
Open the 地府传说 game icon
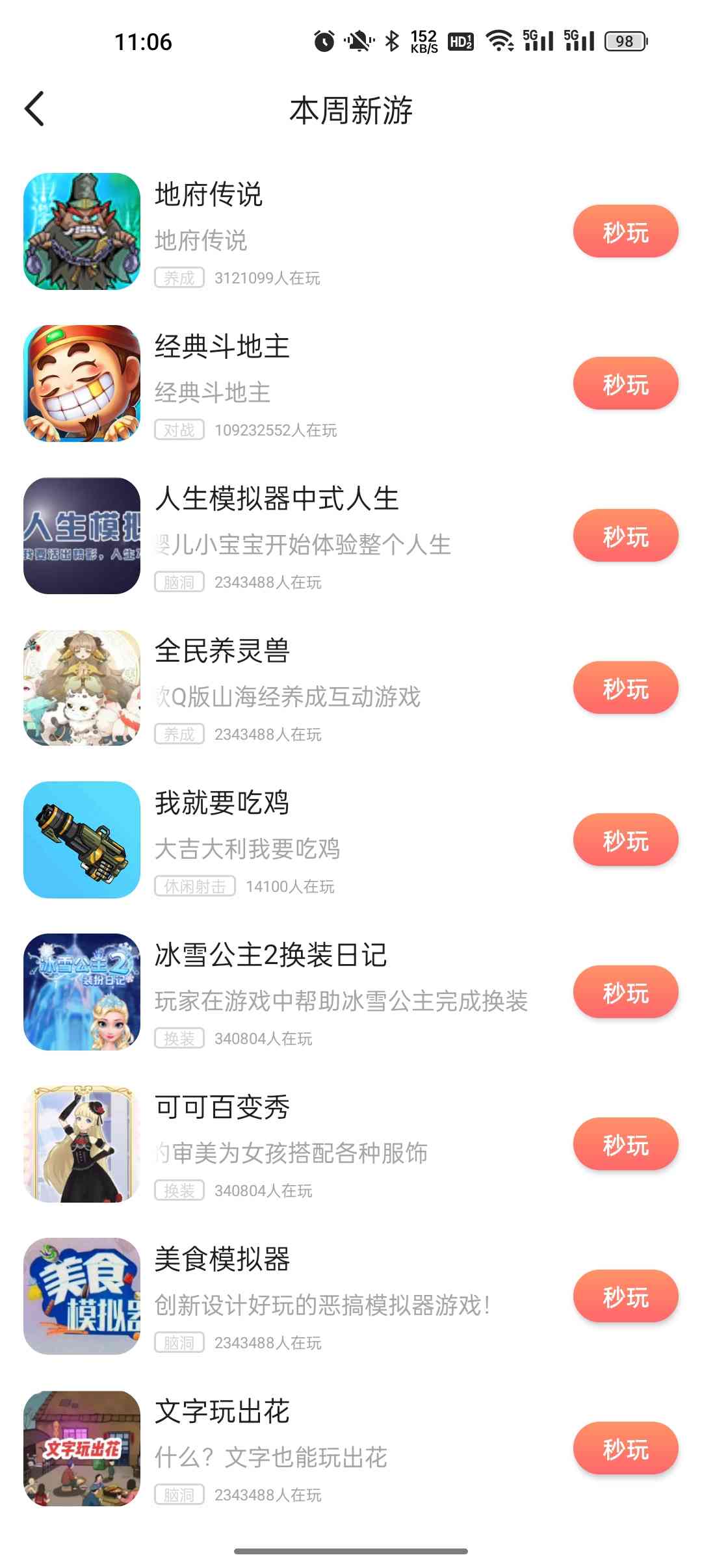(82, 231)
